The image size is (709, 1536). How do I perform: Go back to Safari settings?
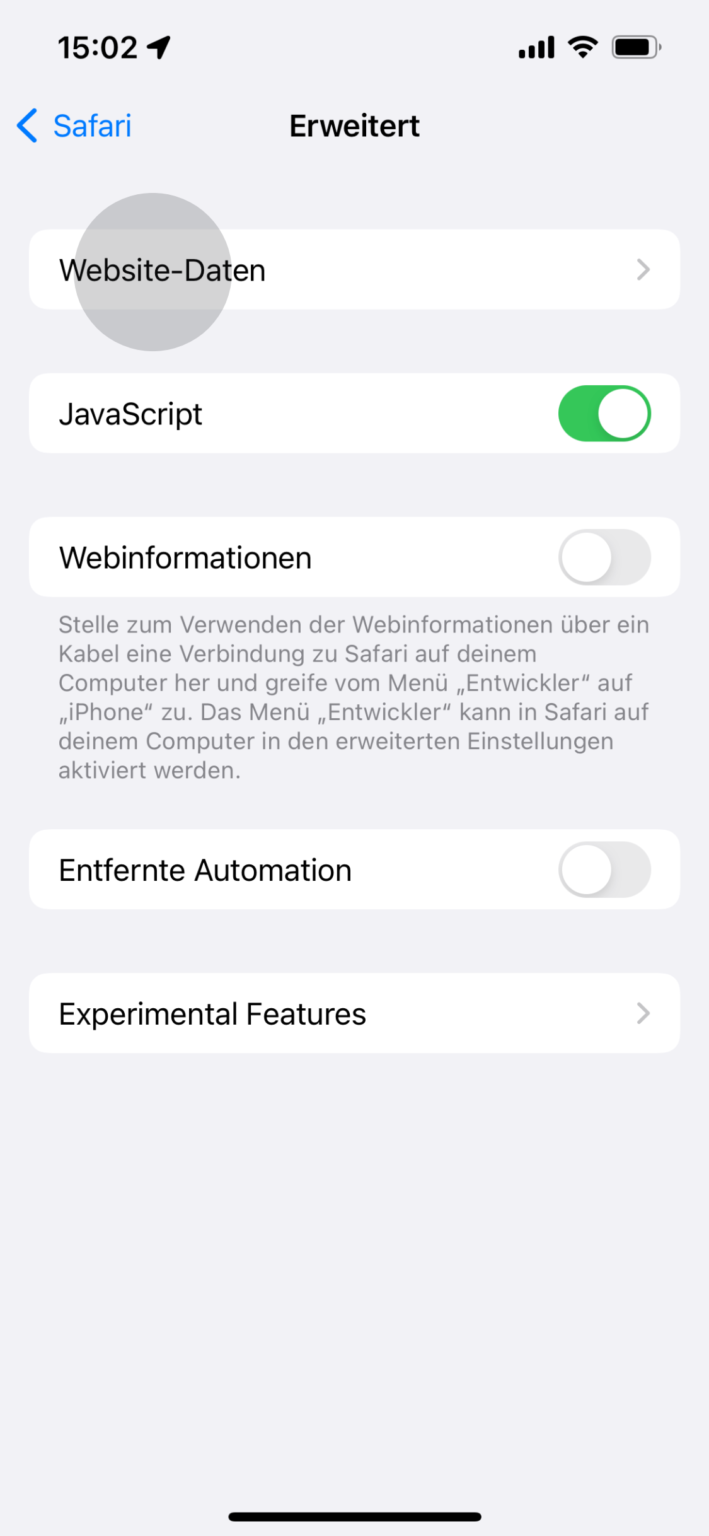[75, 127]
